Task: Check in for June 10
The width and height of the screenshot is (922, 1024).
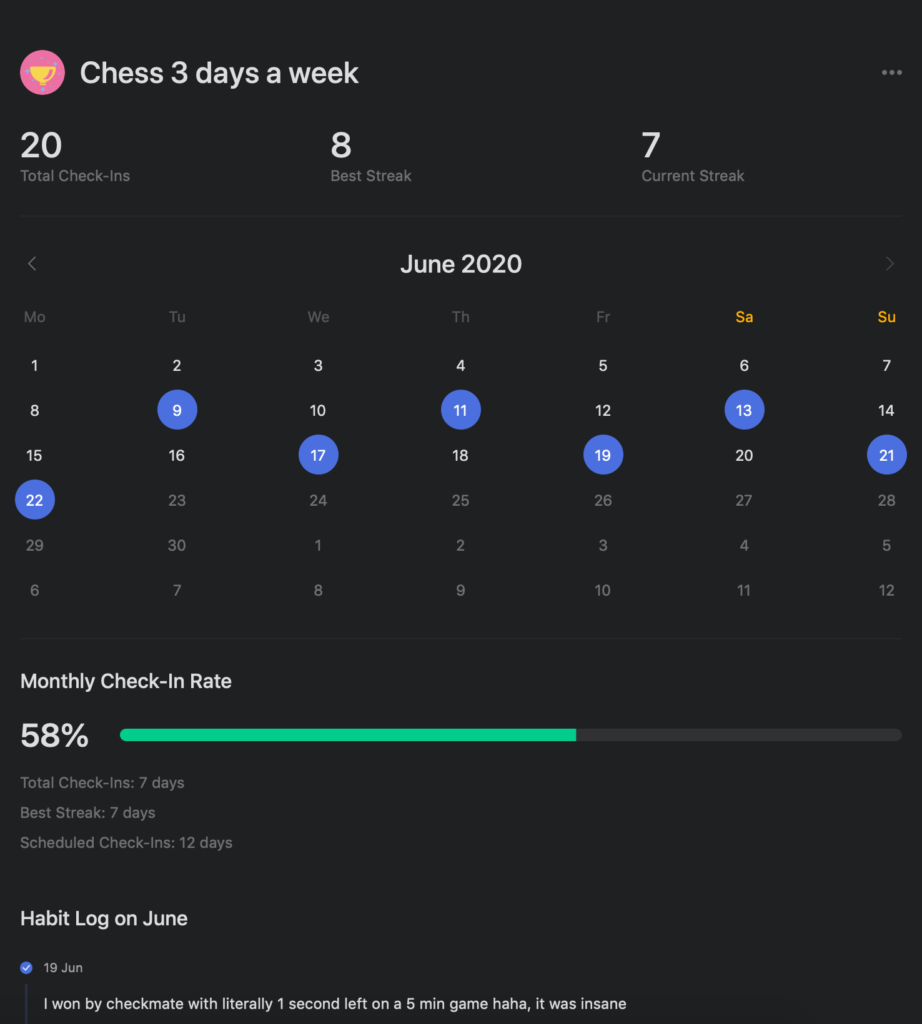Action: click(x=318, y=410)
